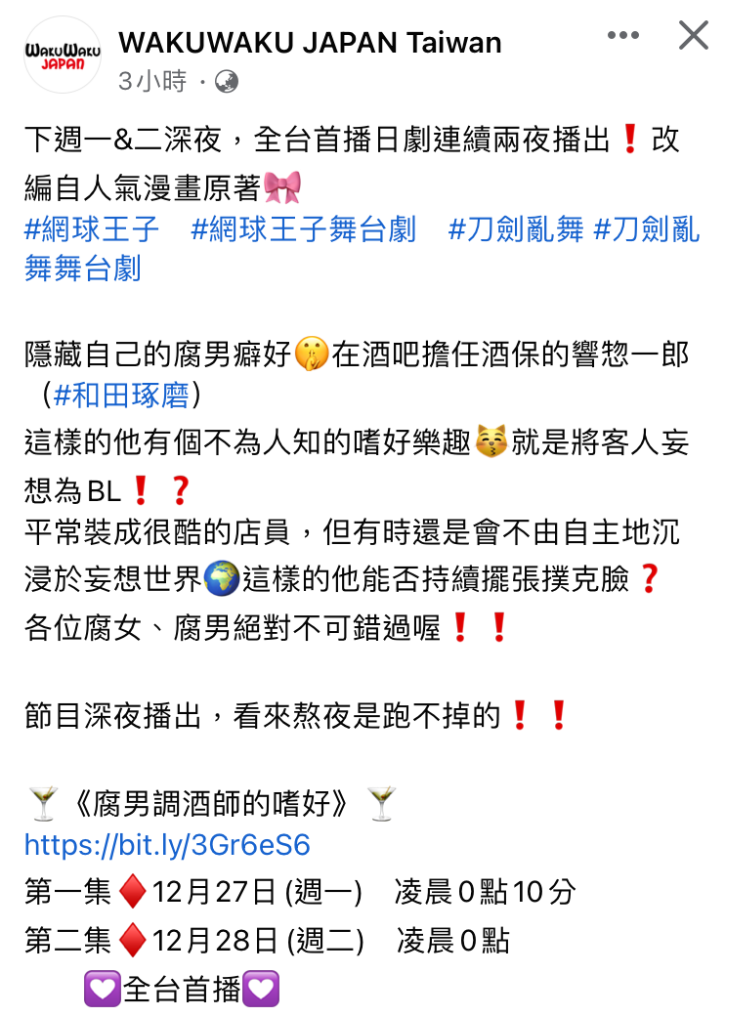733x1024 pixels.
Task: Open the #網球王子 hashtag
Action: tap(92, 230)
